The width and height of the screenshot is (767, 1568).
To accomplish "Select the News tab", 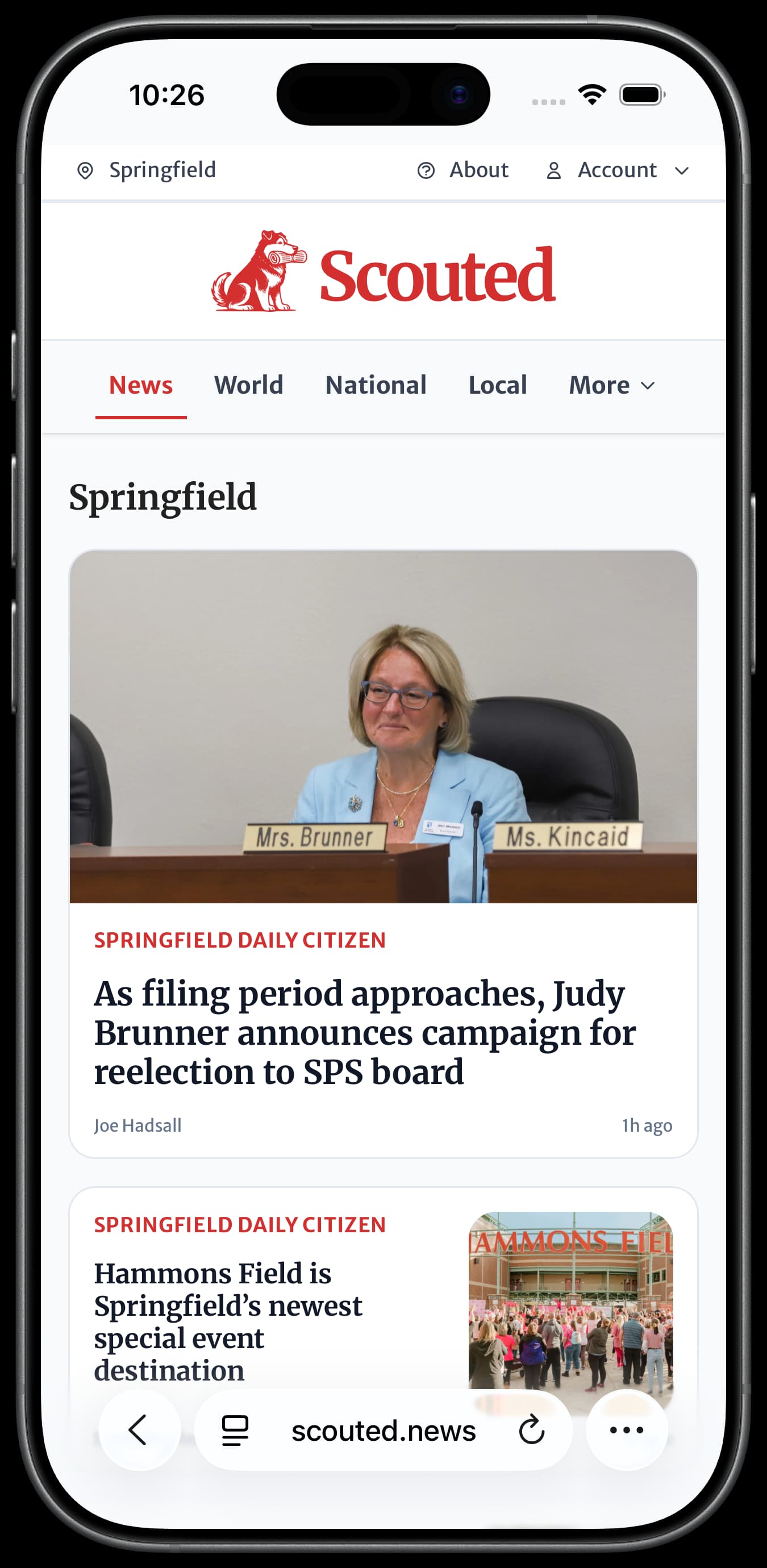I will pyautogui.click(x=141, y=385).
